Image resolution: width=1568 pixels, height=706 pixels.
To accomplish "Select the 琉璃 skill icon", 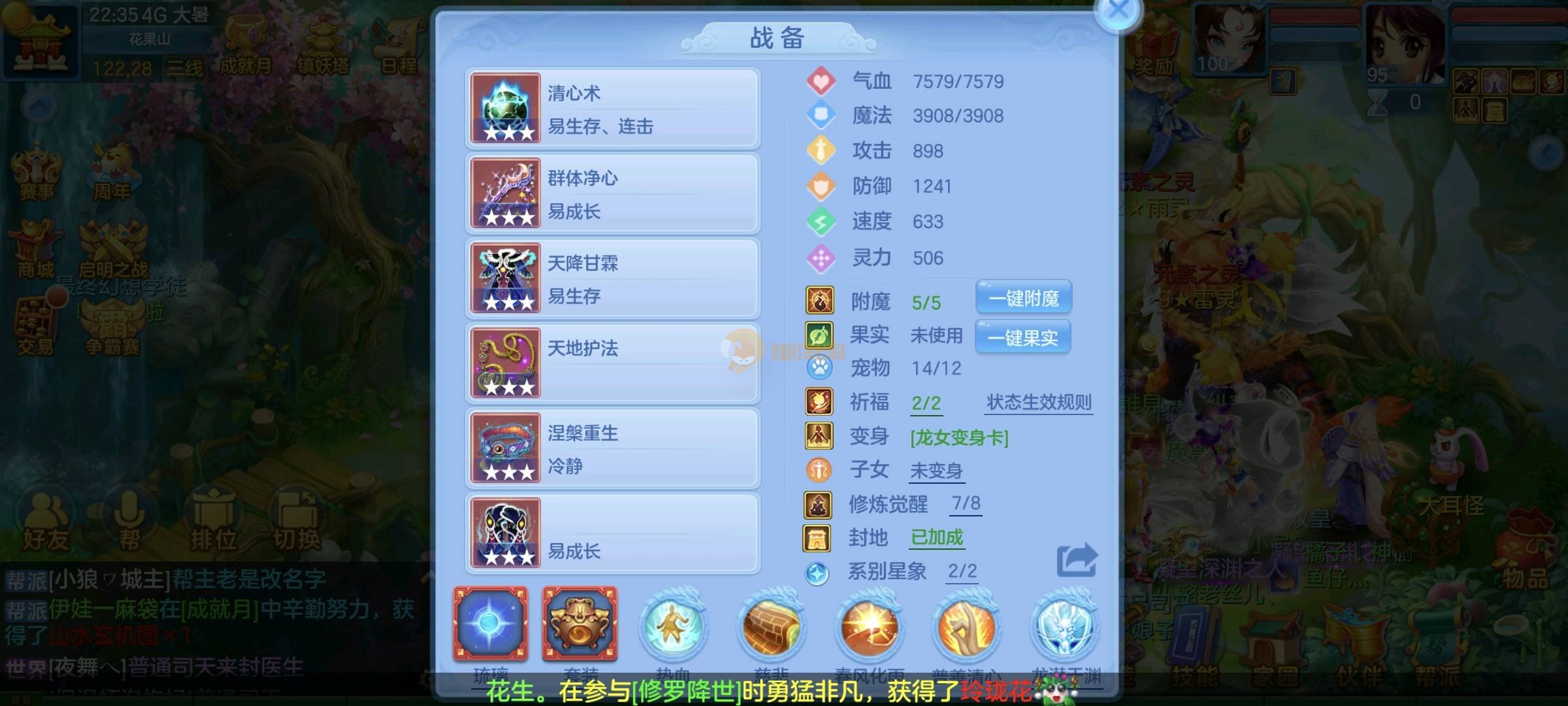I will (x=491, y=624).
